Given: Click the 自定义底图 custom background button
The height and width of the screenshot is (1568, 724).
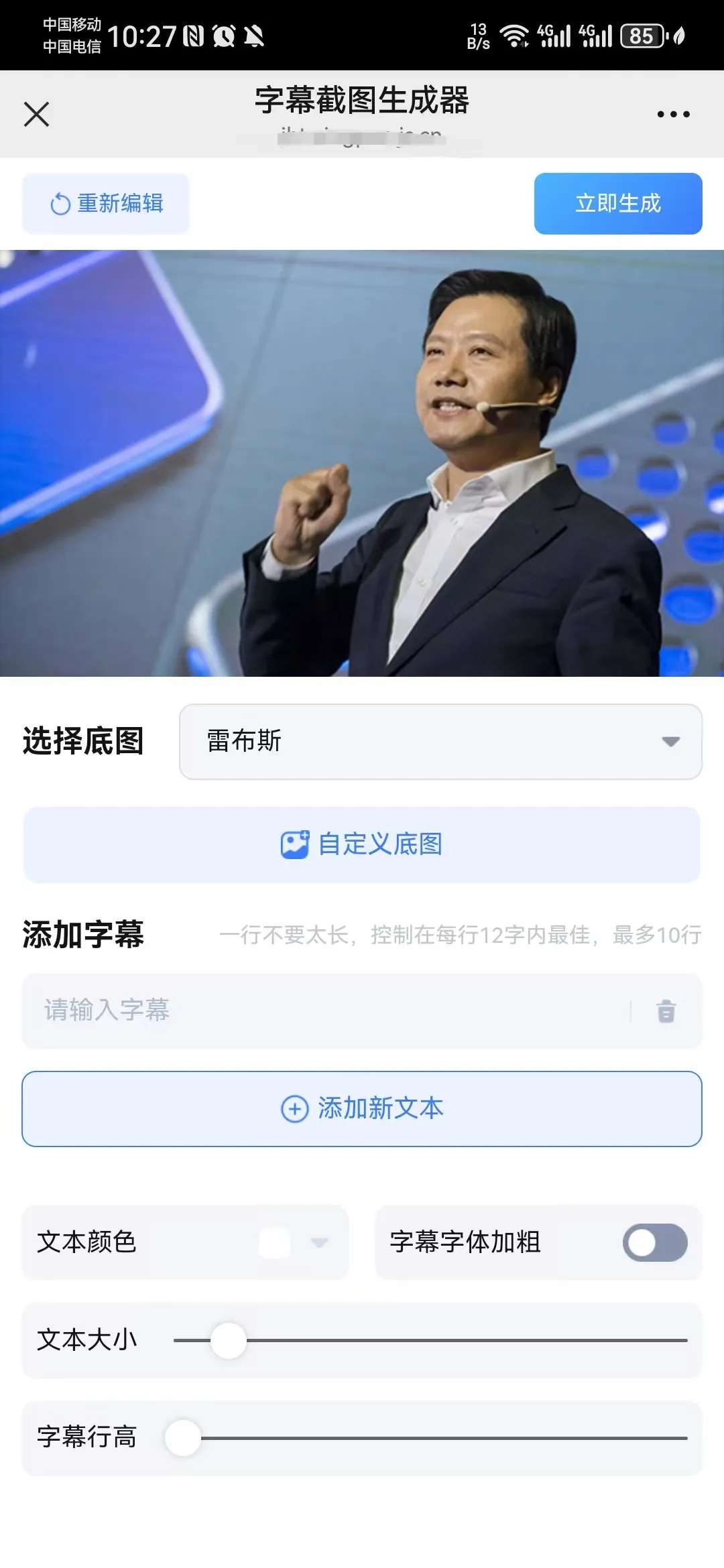Looking at the screenshot, I should (362, 844).
